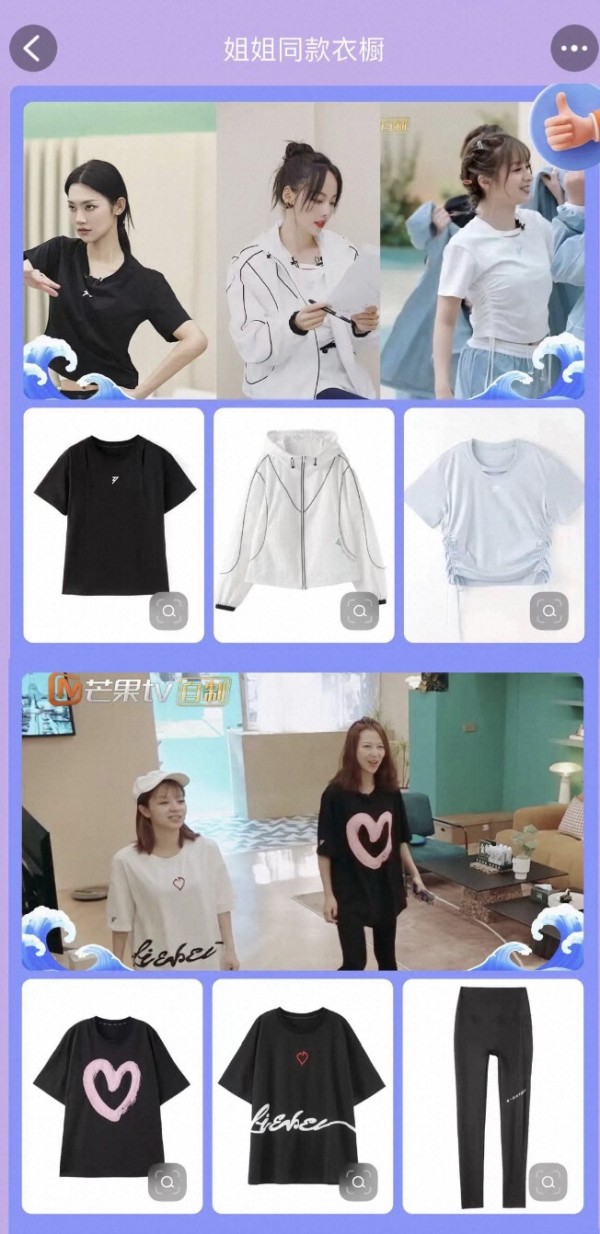The height and width of the screenshot is (1234, 600).
Task: Image-search the pink heart T-shirt
Action: point(168,1182)
